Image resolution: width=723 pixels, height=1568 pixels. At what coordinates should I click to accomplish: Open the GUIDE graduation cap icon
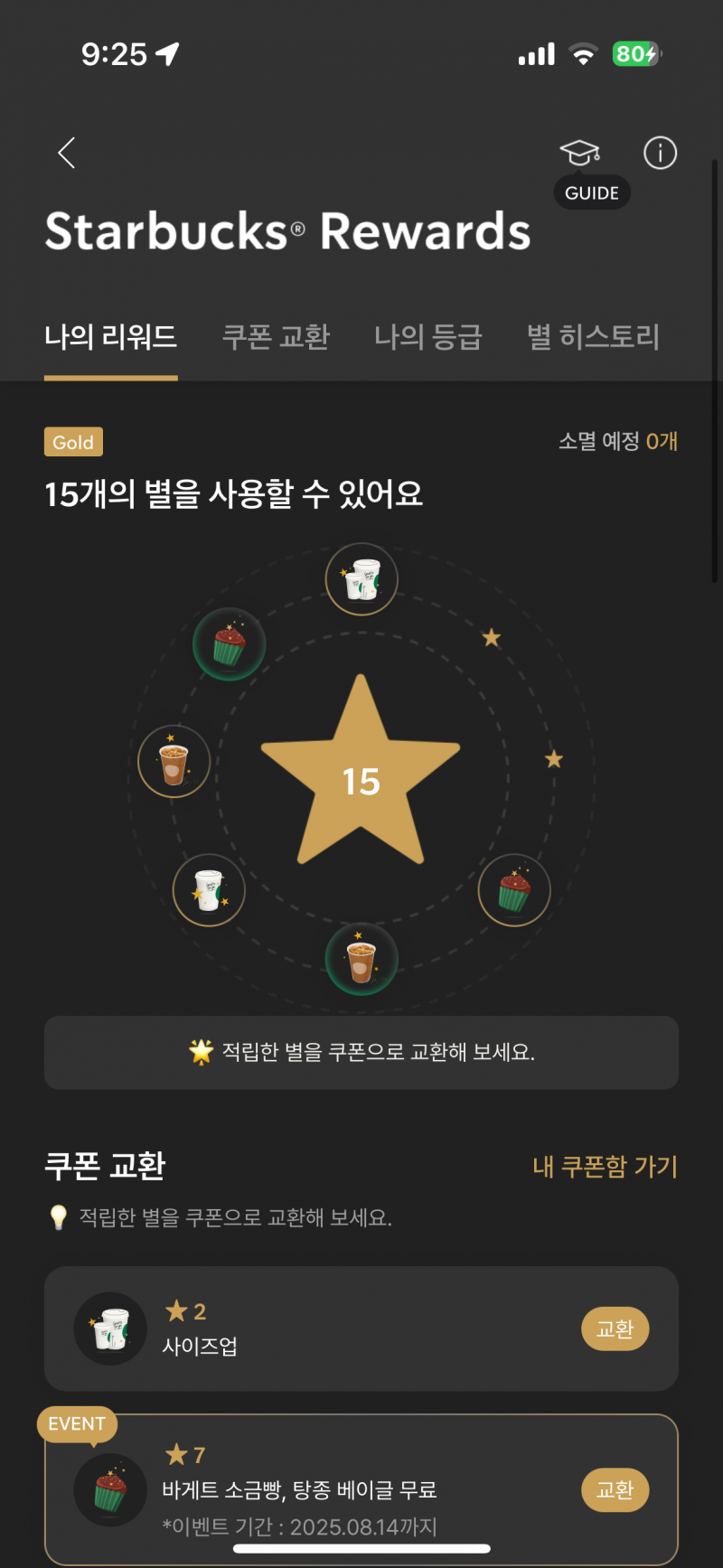(x=579, y=154)
